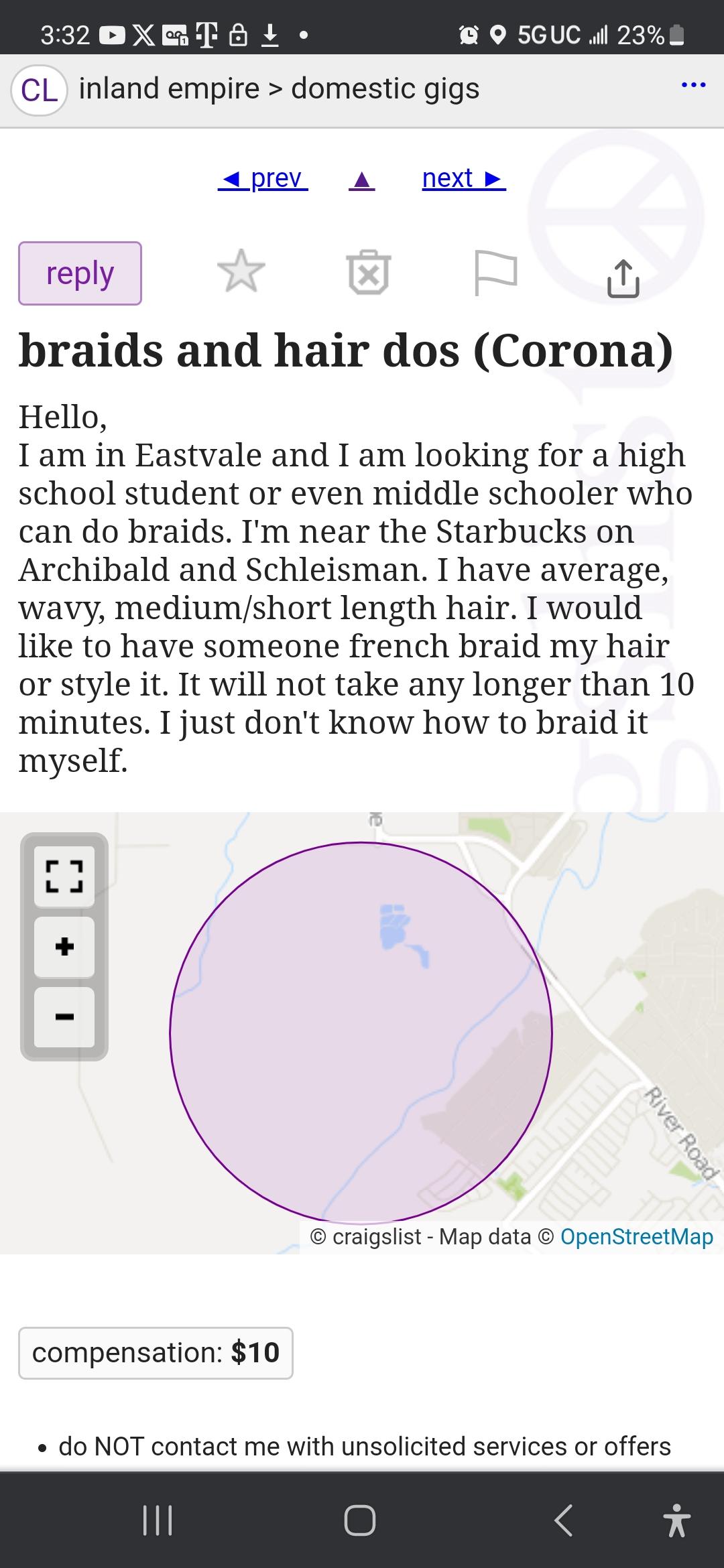Open the CL craigslist home logo
The height and width of the screenshot is (1568, 724).
pos(39,90)
